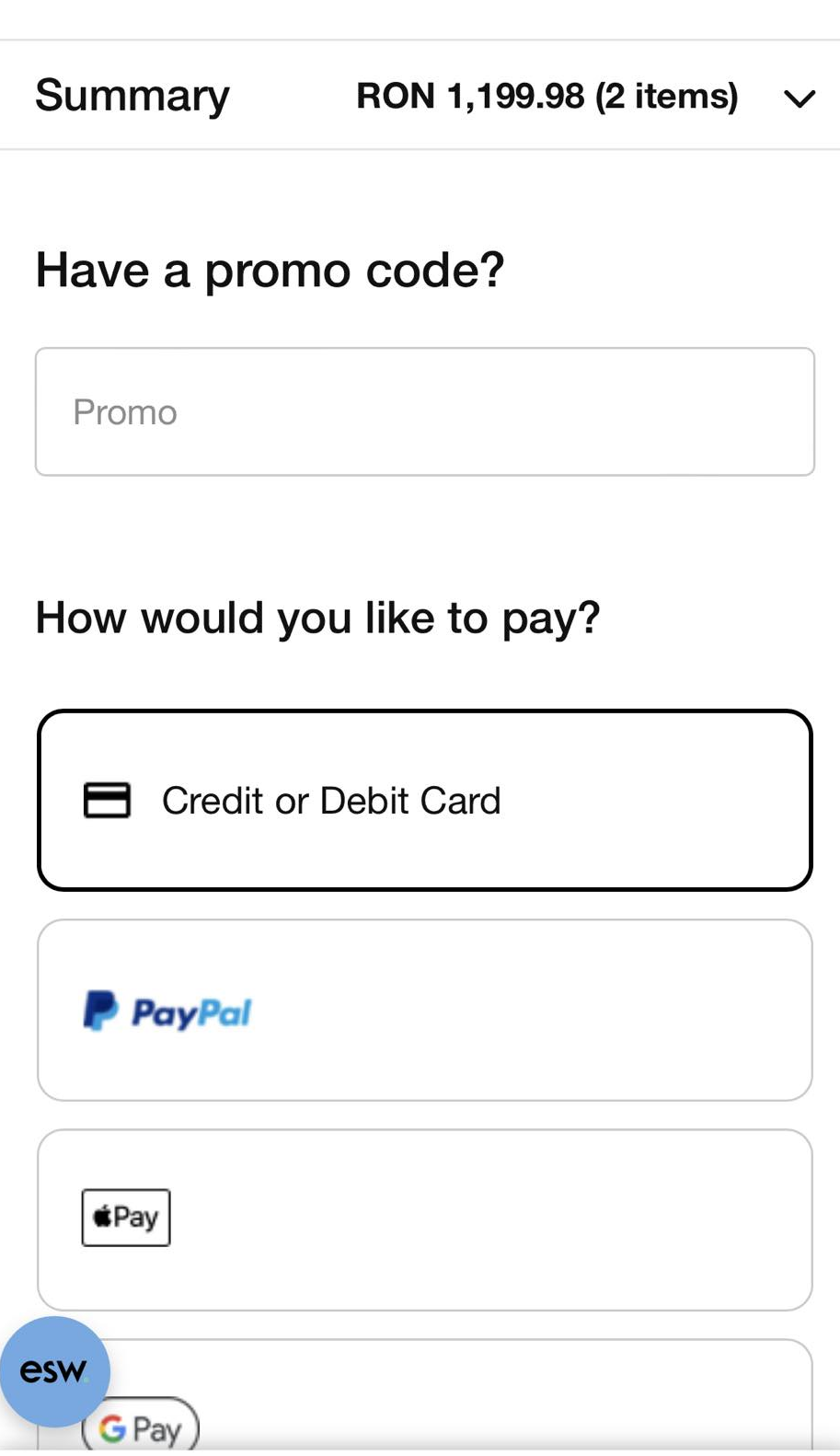Expand the order Summary section

coord(799,97)
